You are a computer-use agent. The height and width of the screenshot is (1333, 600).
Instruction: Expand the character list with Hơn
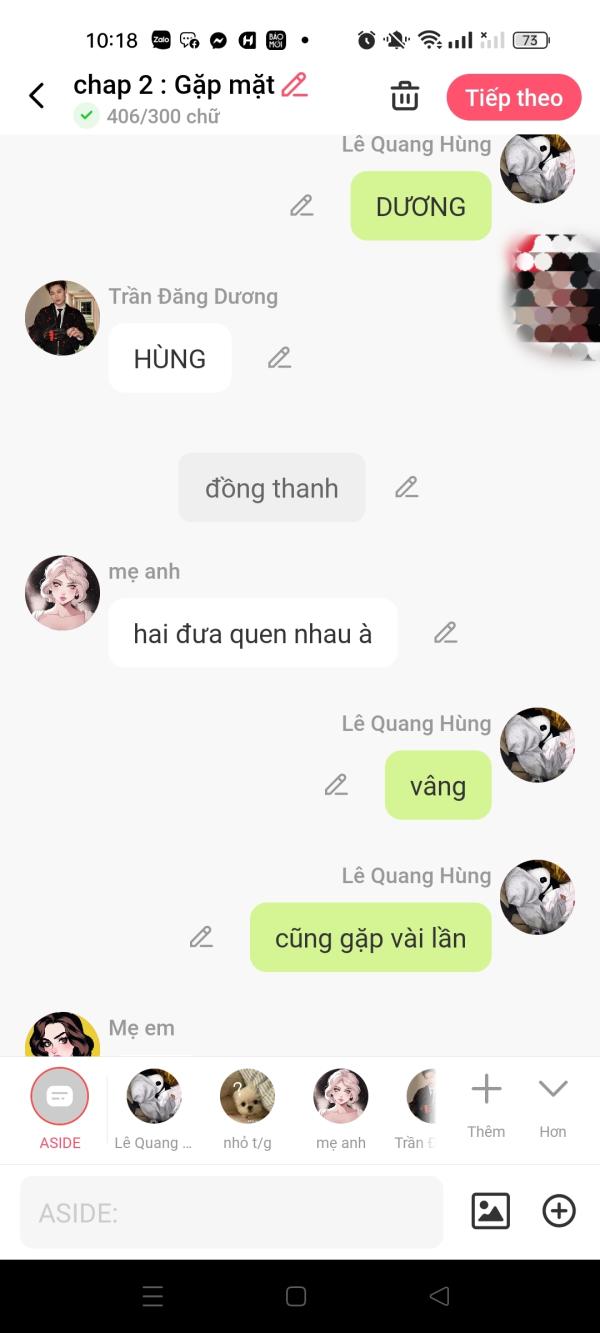point(553,1105)
